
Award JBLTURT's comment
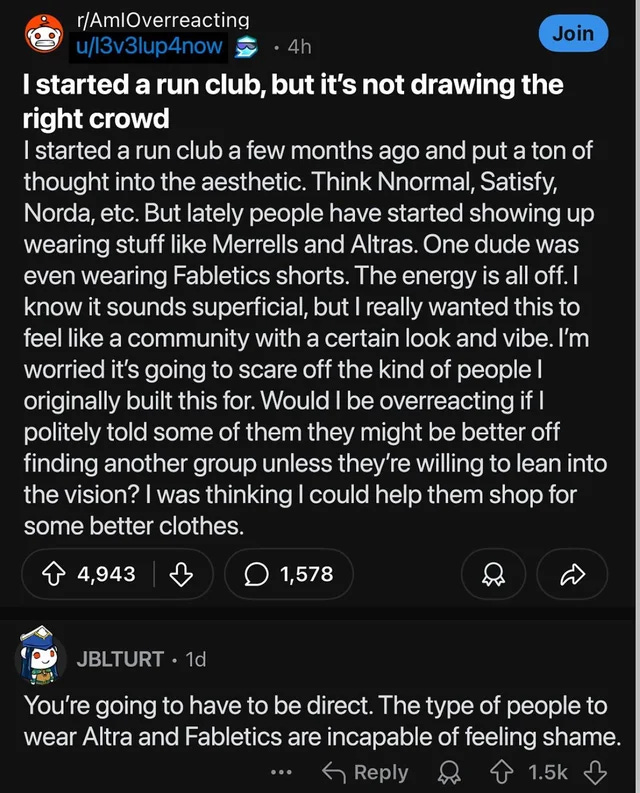[450, 772]
